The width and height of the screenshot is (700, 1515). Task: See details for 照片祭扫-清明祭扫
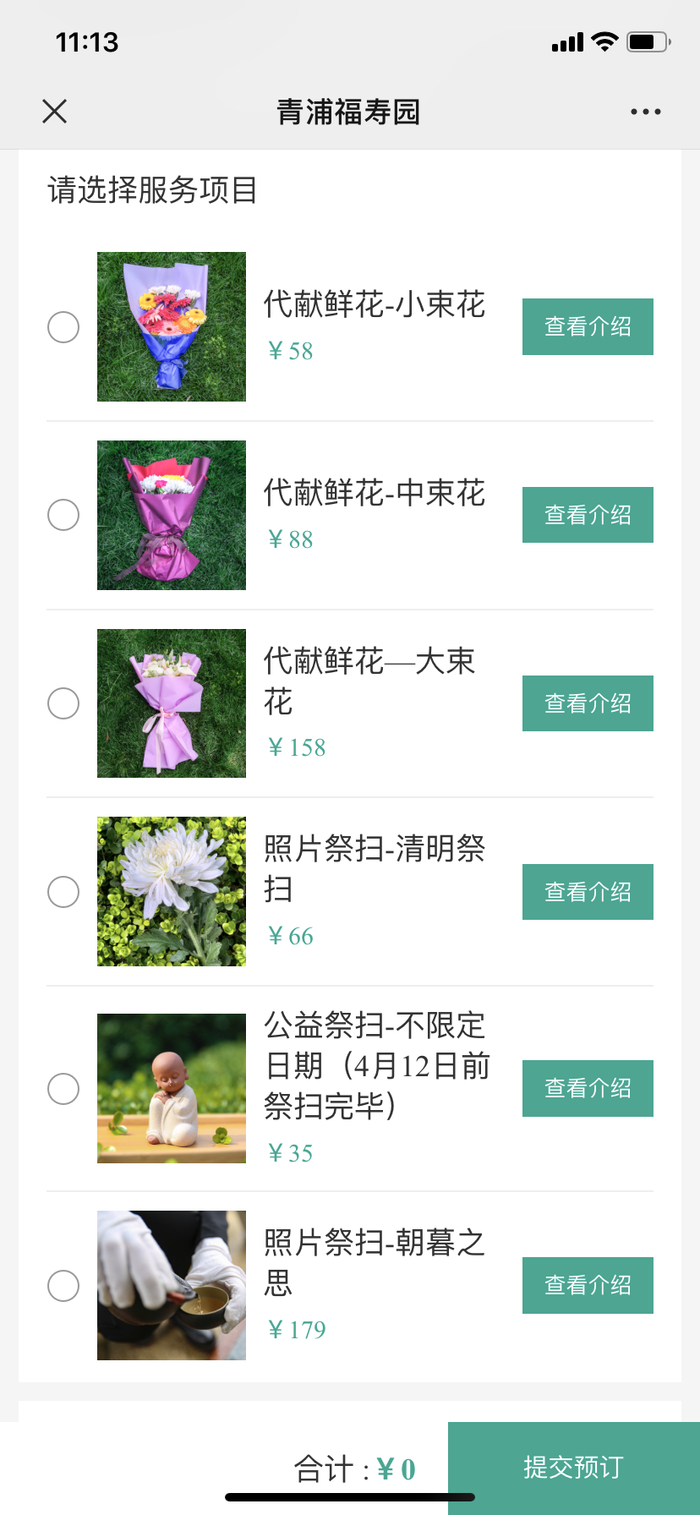[x=587, y=891]
